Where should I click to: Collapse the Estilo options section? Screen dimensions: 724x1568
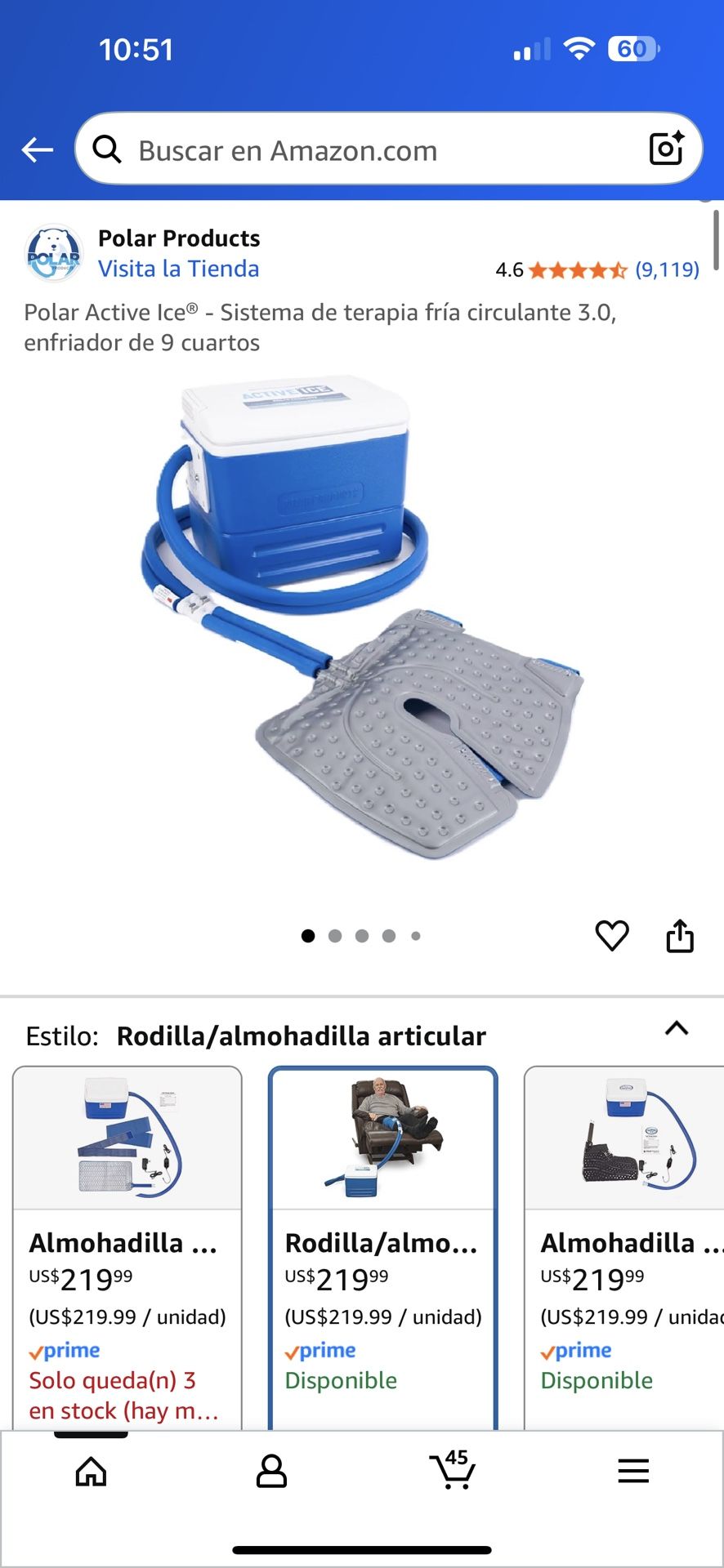[x=677, y=1028]
